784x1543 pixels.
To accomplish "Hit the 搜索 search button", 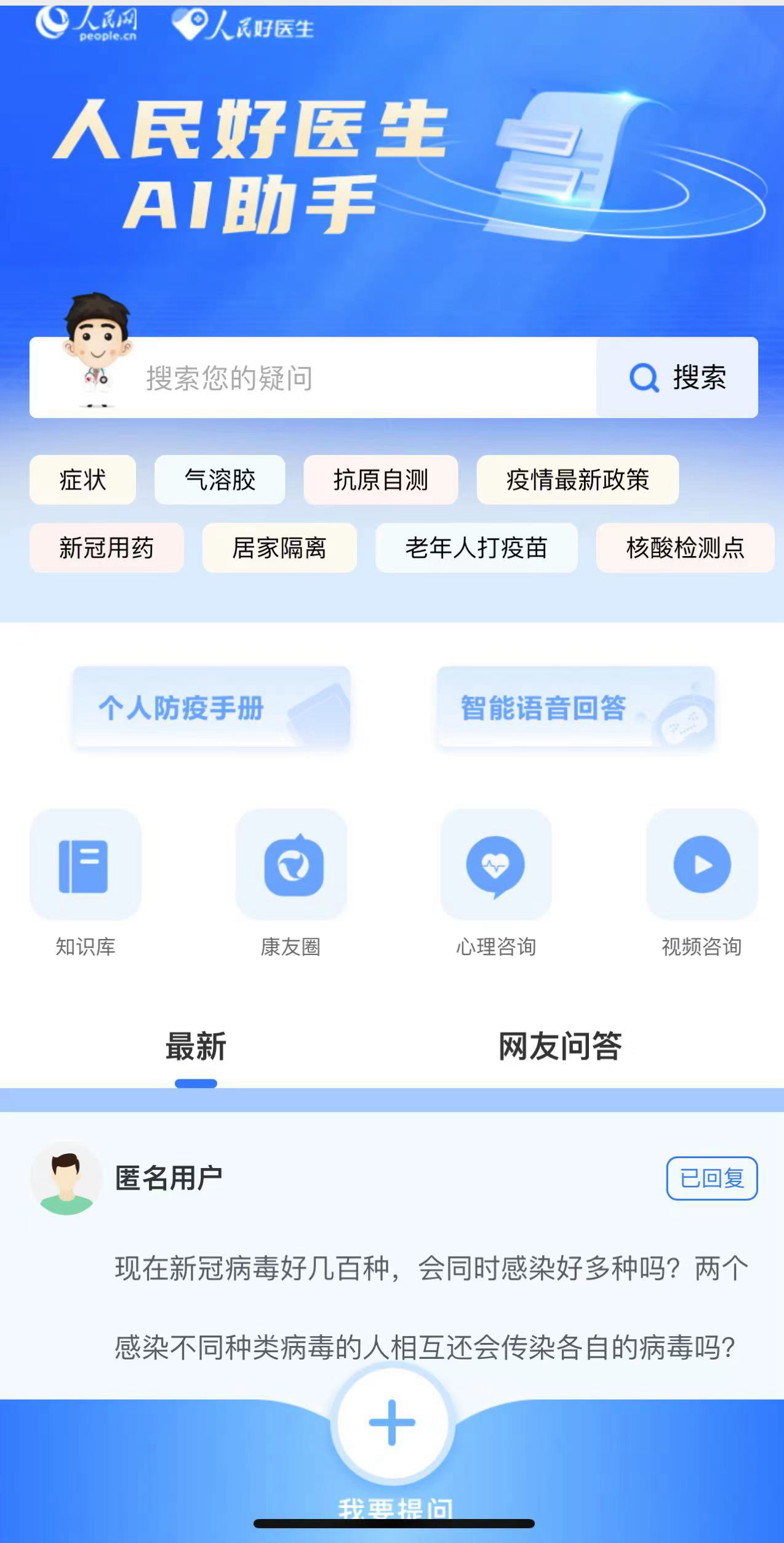I will pos(677,377).
